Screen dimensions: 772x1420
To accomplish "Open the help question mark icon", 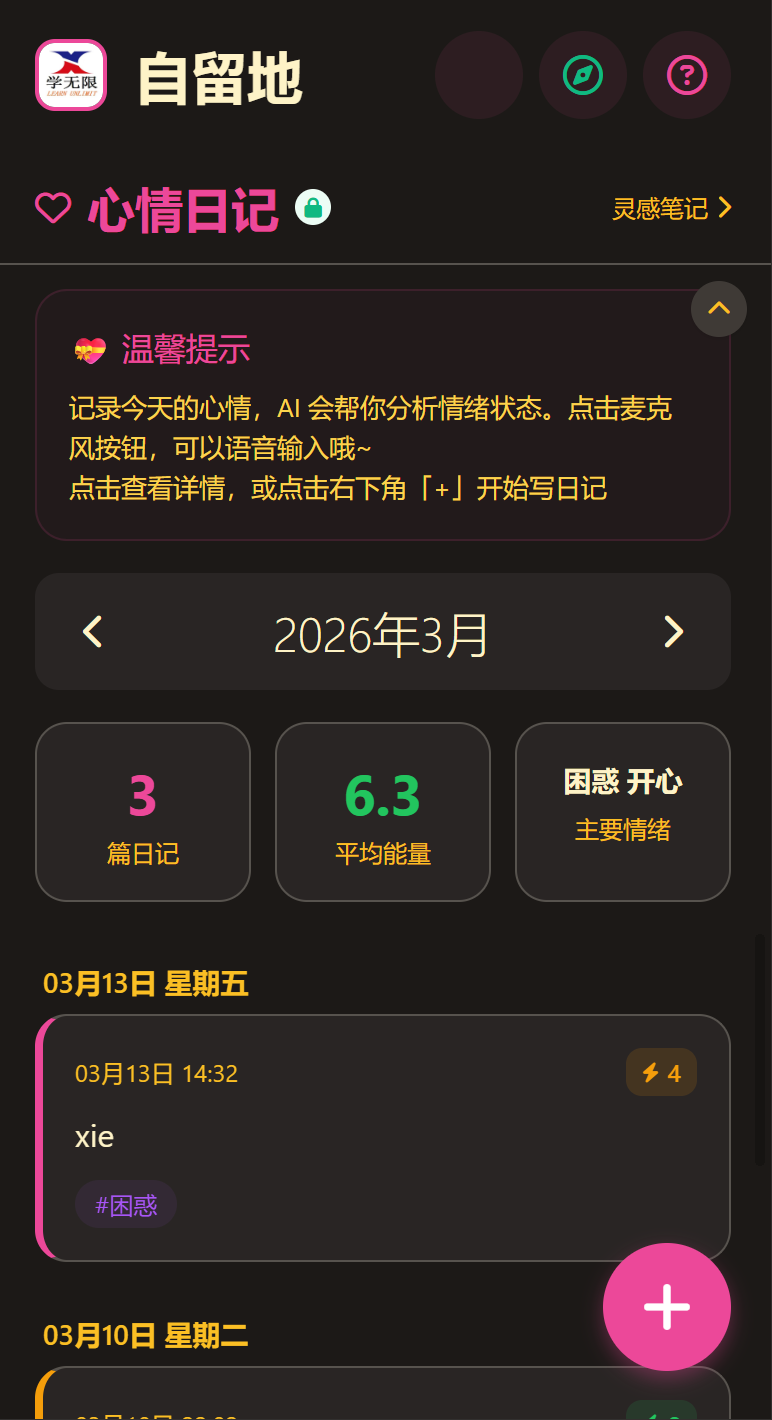I will coord(687,75).
